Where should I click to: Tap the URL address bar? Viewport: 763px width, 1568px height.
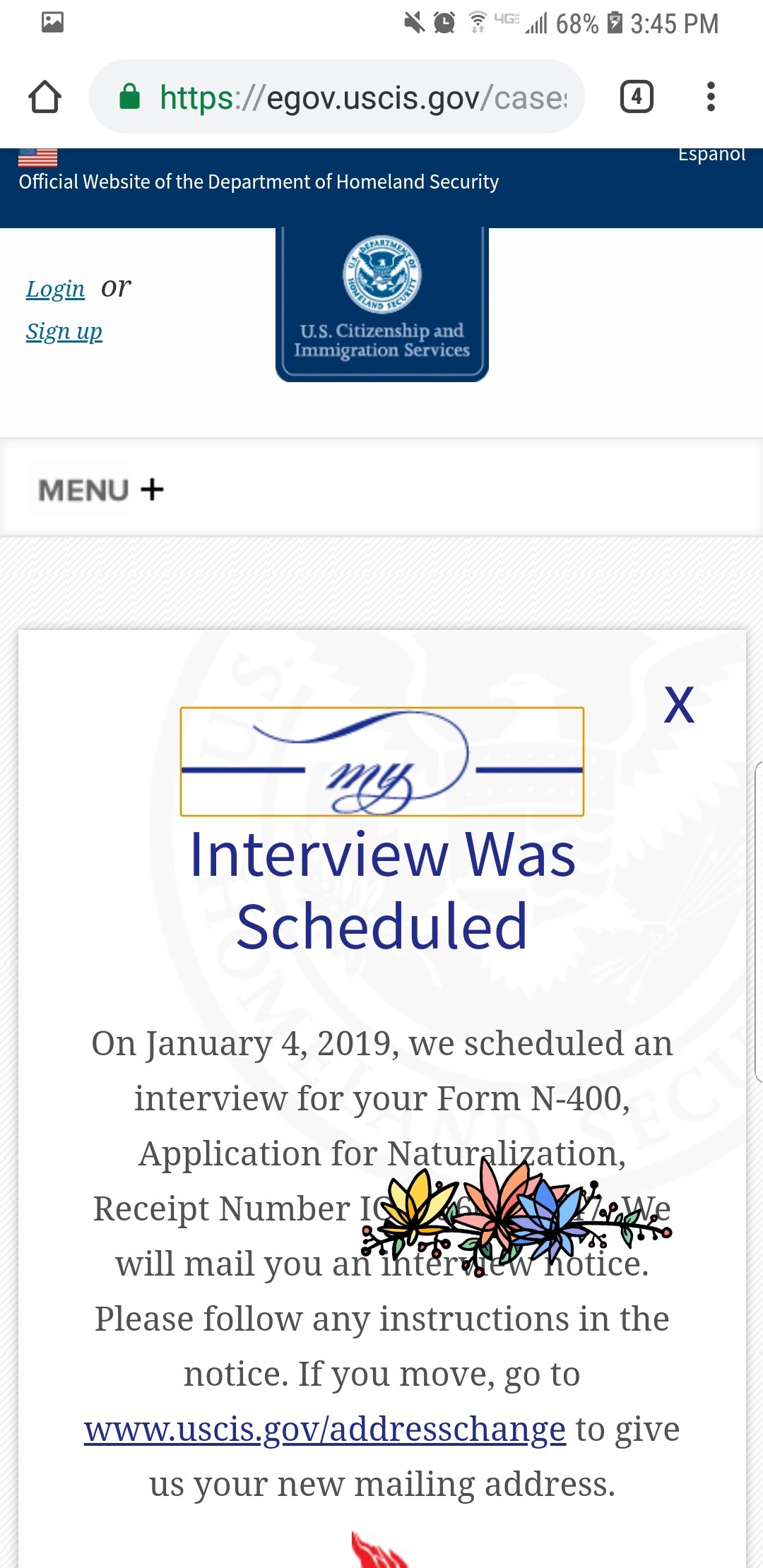[x=337, y=97]
